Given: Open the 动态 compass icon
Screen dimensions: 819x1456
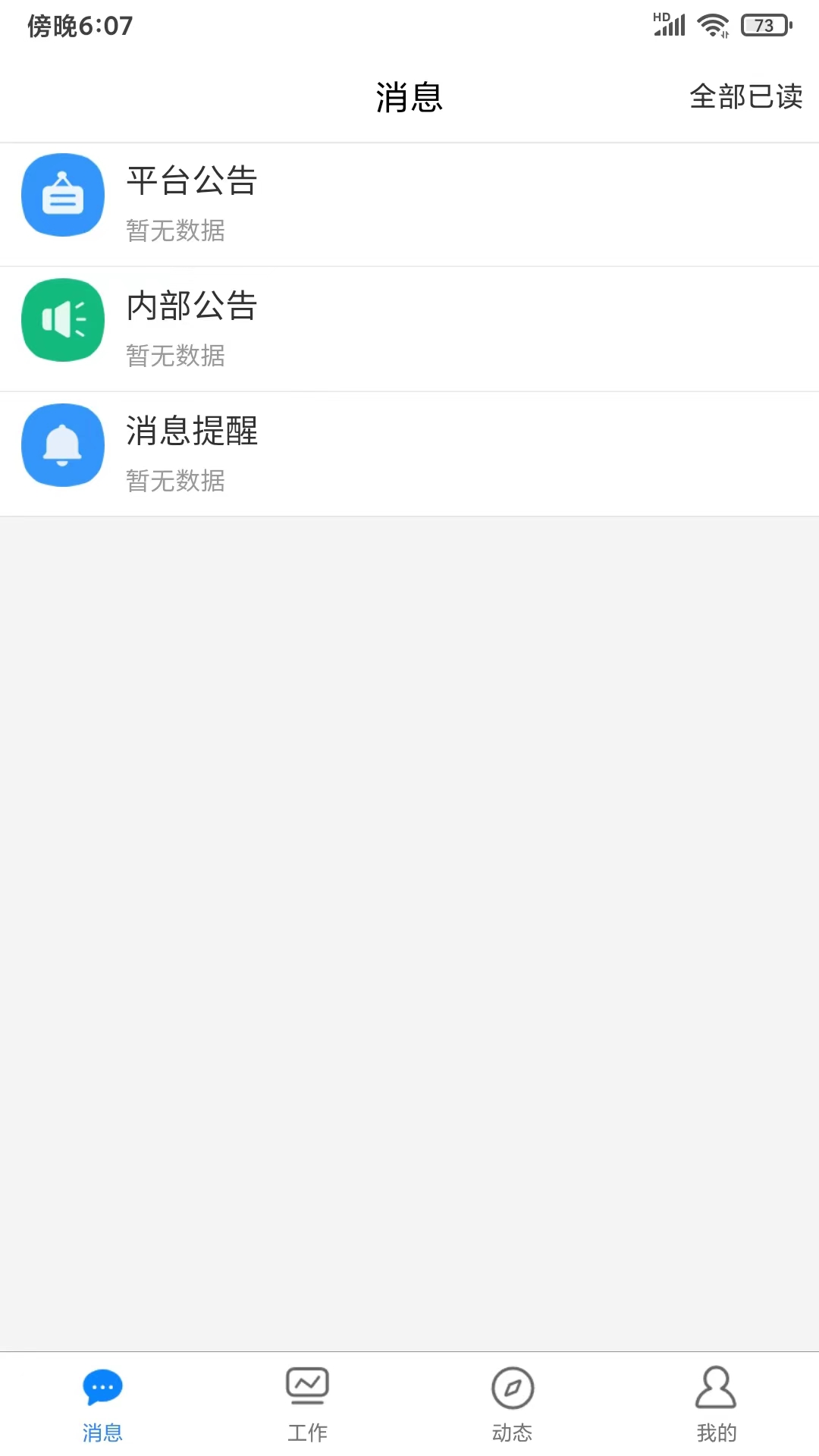Looking at the screenshot, I should [512, 1394].
